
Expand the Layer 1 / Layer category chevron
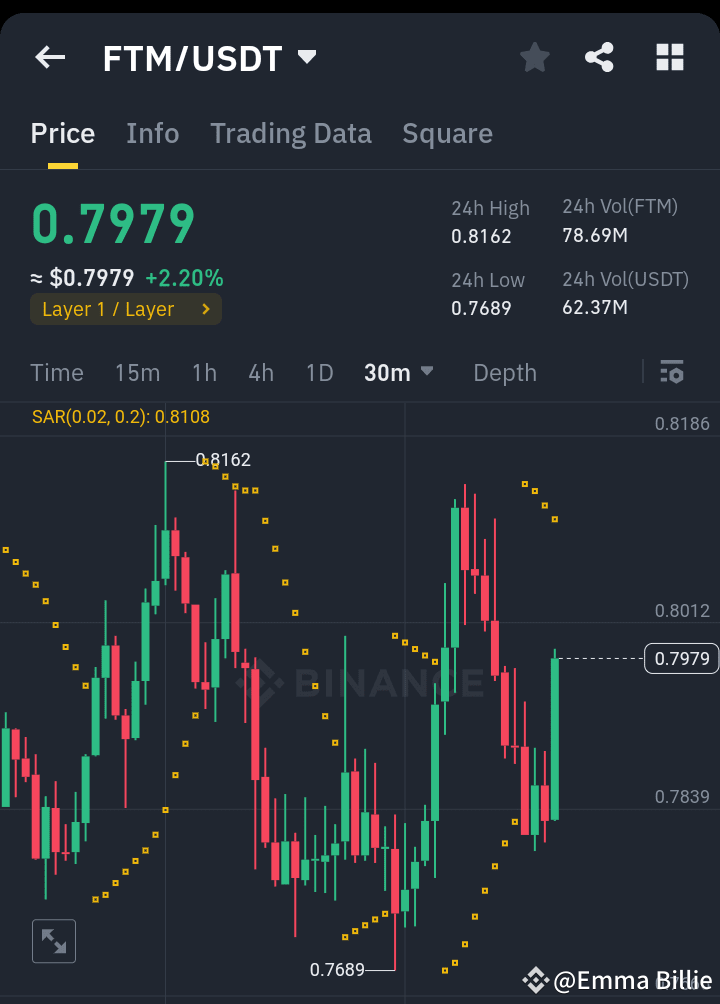coord(206,309)
